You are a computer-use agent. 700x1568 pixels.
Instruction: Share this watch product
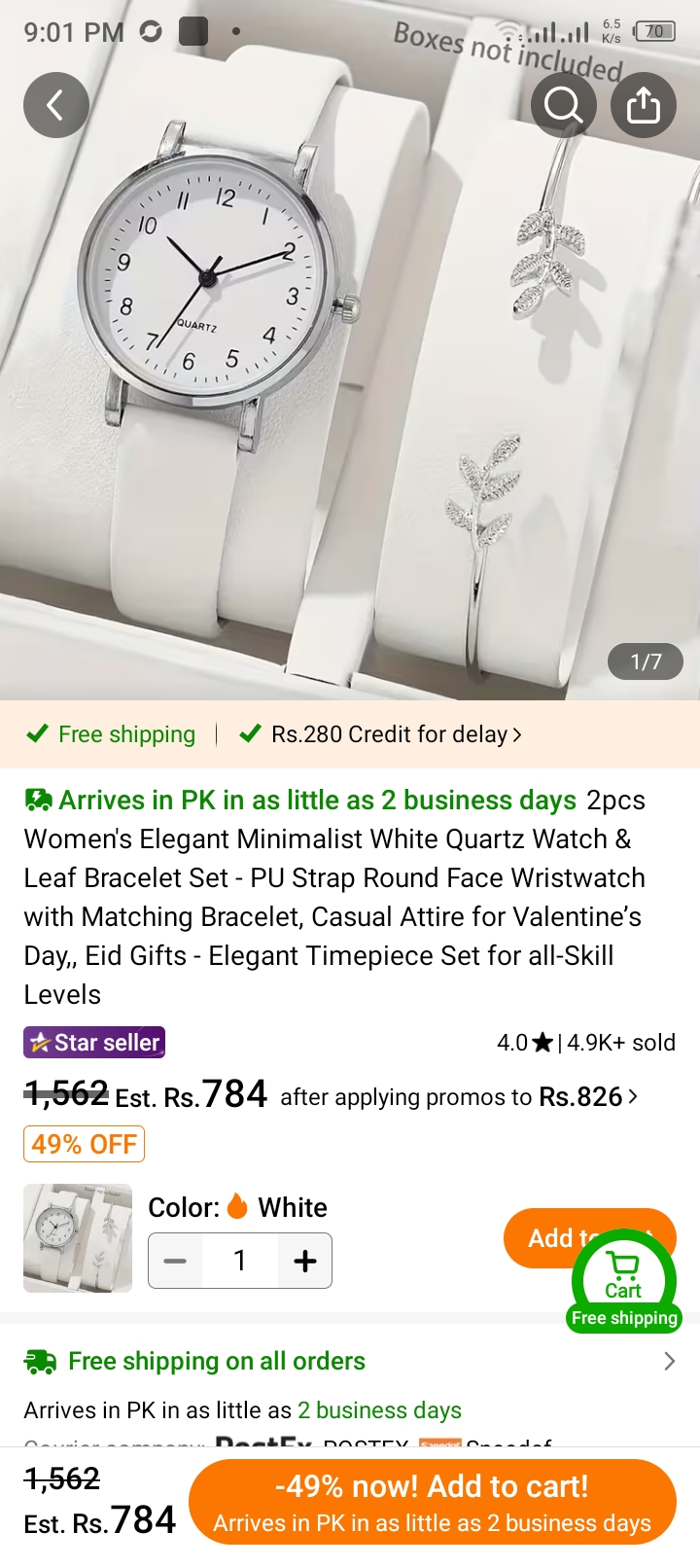click(643, 105)
